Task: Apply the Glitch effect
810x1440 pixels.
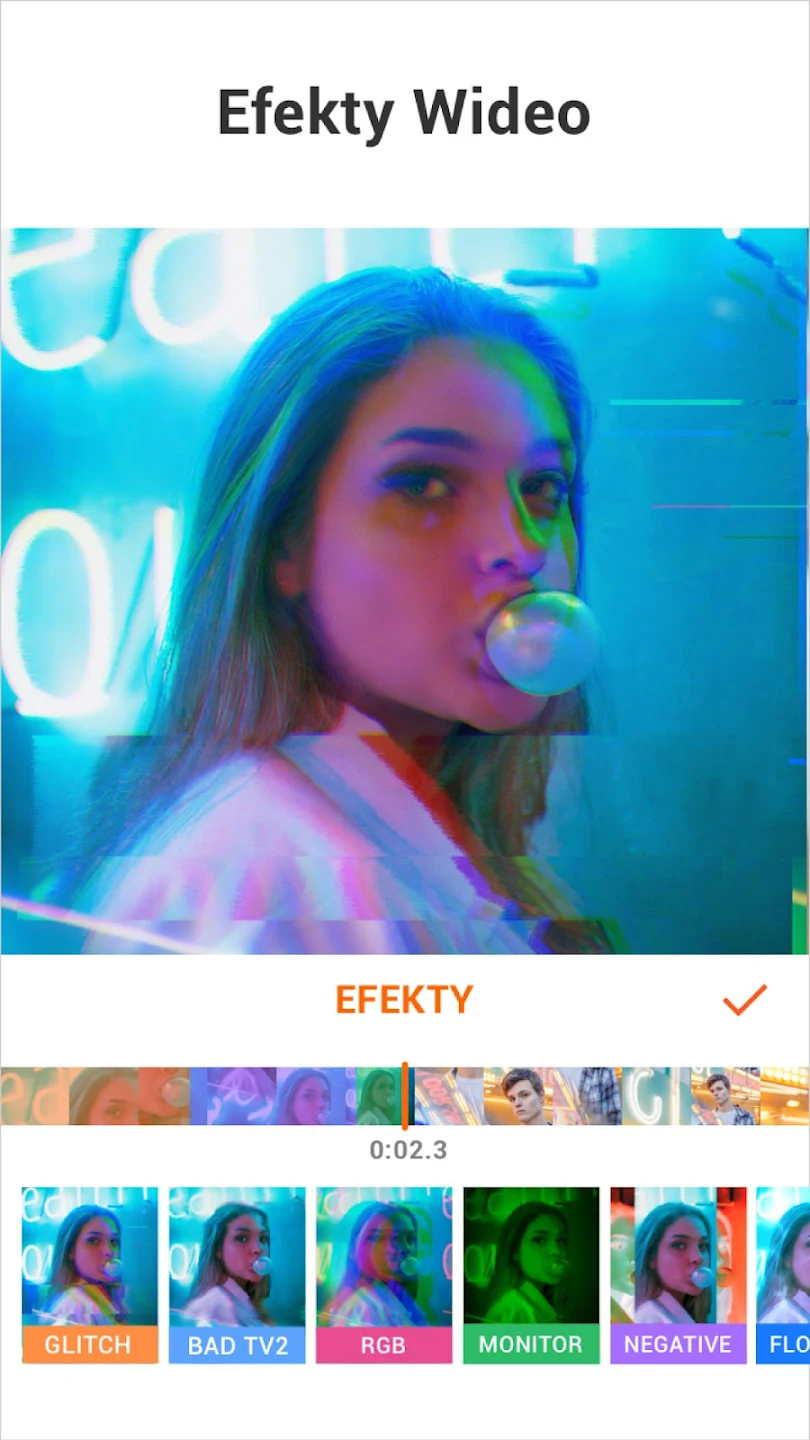Action: coord(89,1273)
